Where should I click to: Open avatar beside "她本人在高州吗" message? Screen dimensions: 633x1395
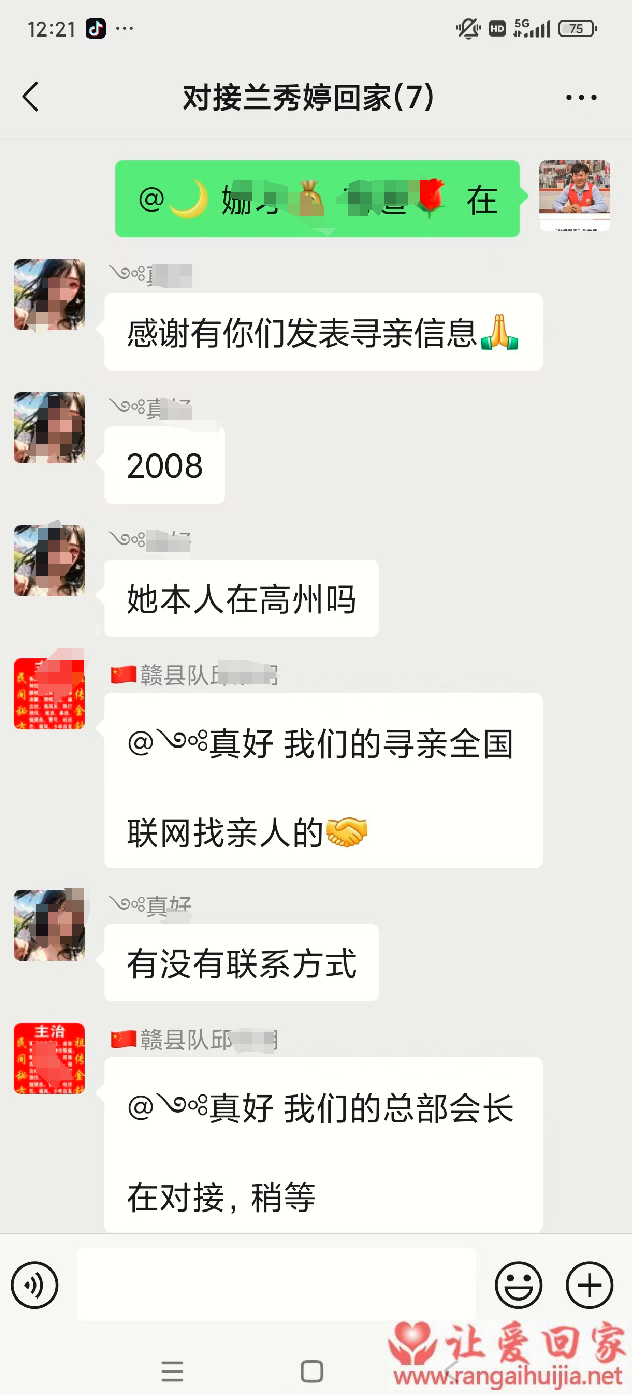pos(49,560)
